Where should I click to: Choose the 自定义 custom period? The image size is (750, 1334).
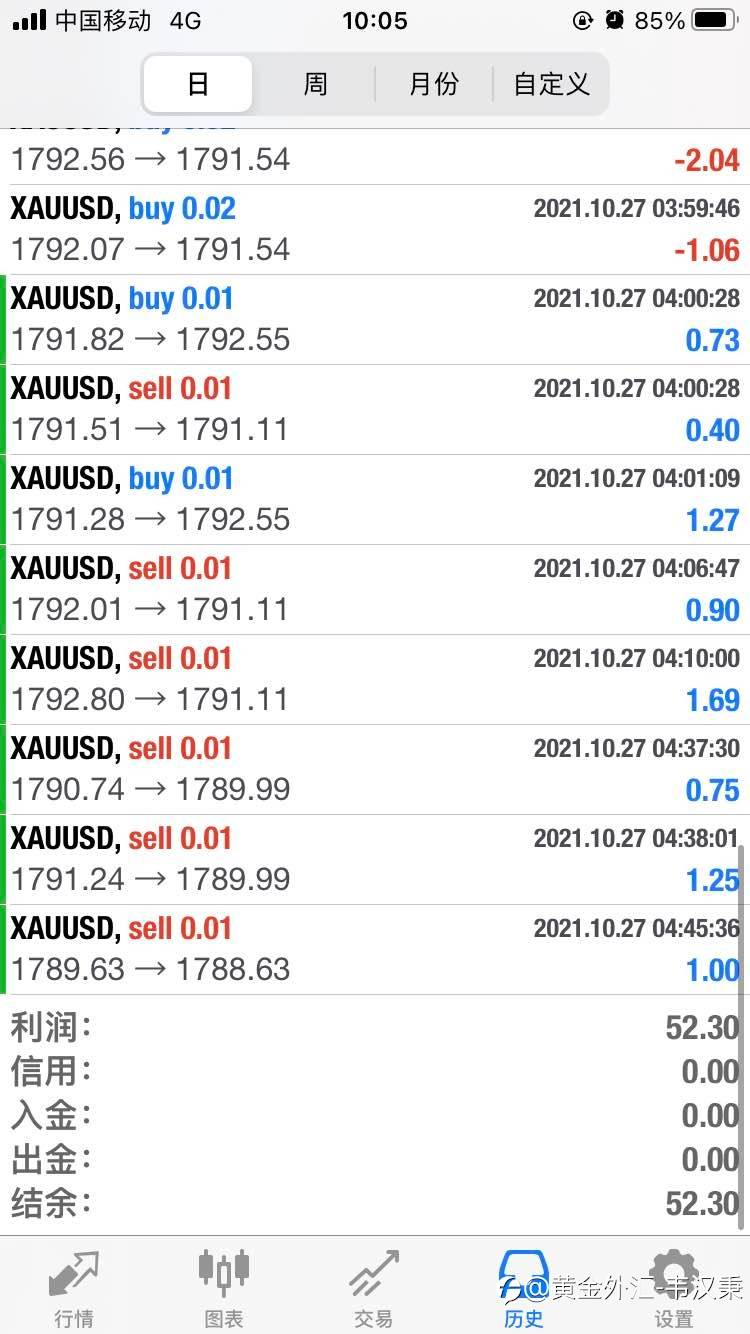point(551,84)
